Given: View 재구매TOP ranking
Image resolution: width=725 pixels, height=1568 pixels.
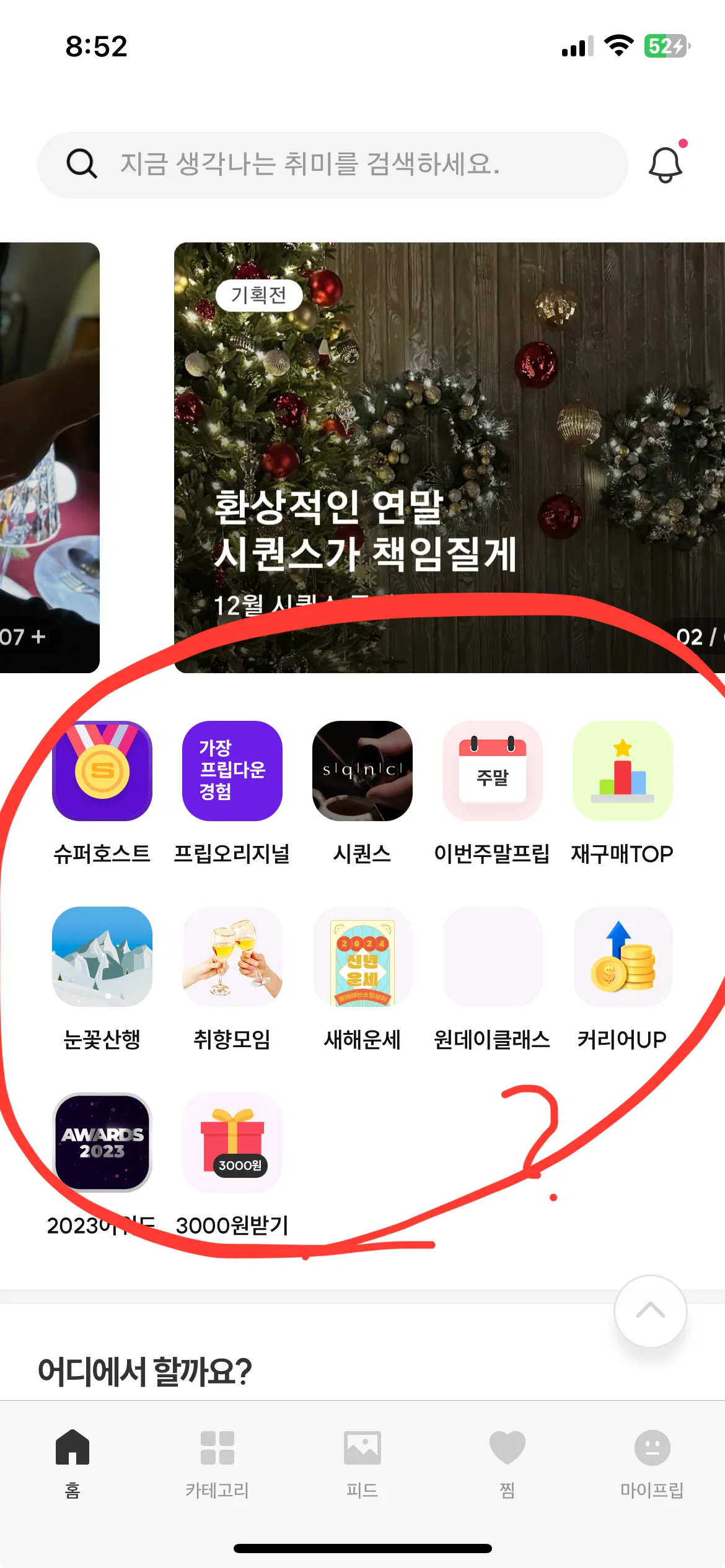Looking at the screenshot, I should (622, 771).
